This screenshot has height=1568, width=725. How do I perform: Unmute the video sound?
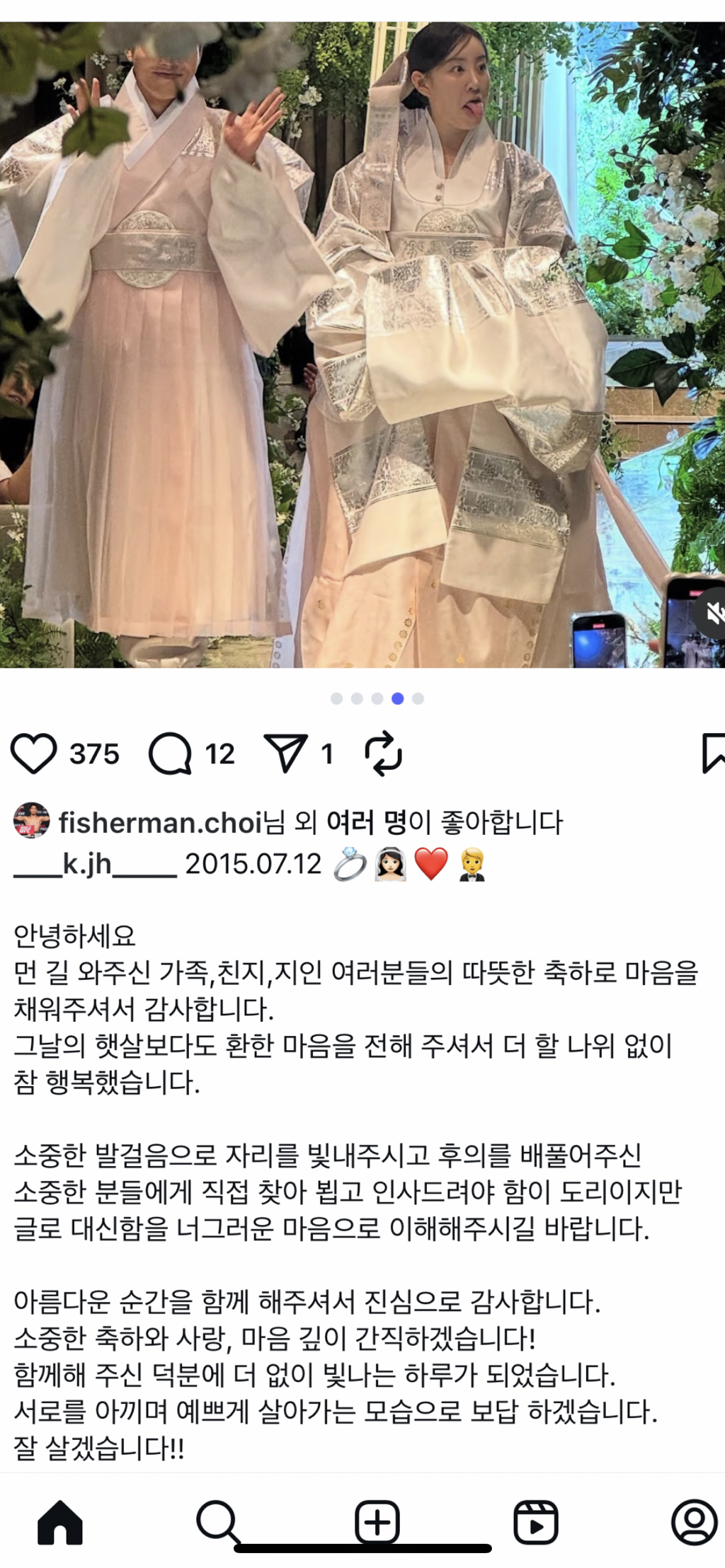[x=711, y=613]
